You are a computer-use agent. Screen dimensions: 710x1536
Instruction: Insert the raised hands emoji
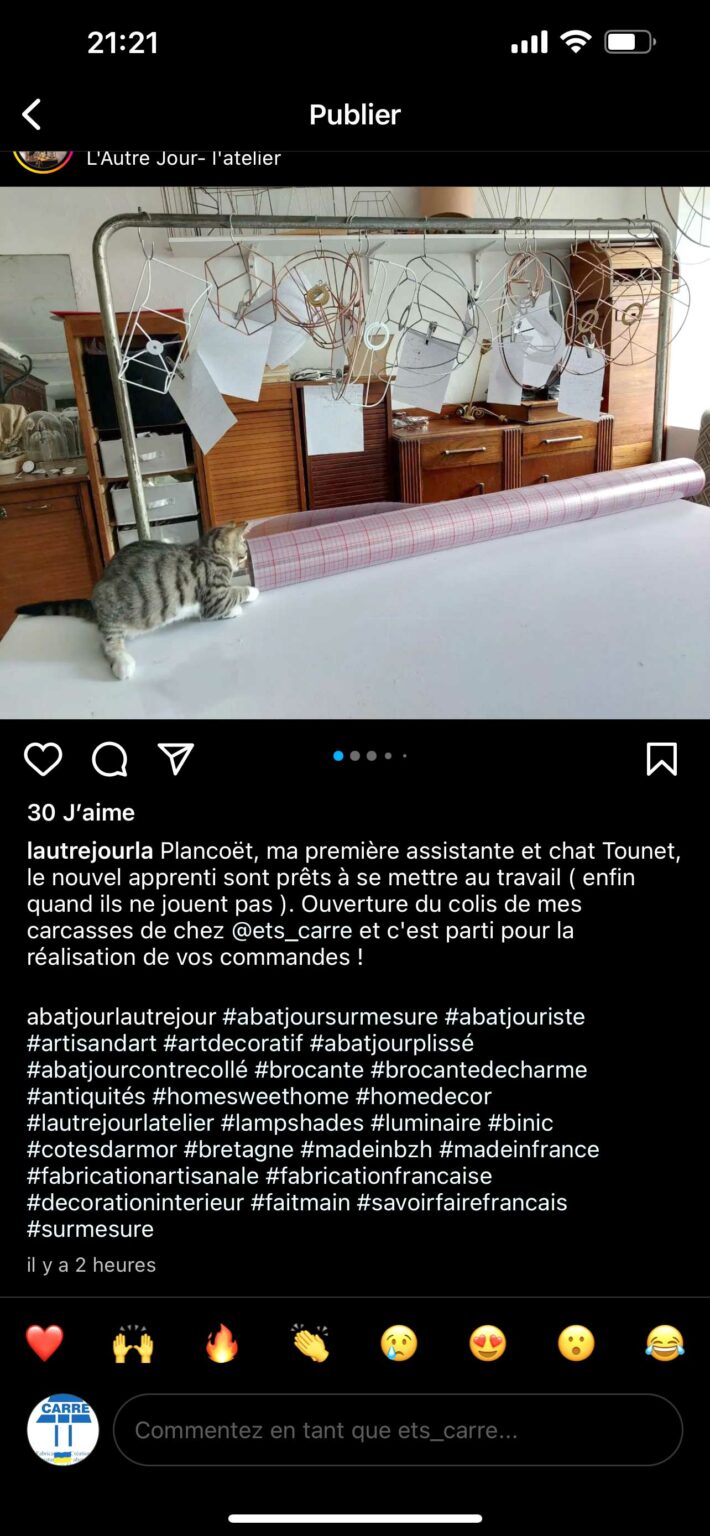click(133, 1343)
